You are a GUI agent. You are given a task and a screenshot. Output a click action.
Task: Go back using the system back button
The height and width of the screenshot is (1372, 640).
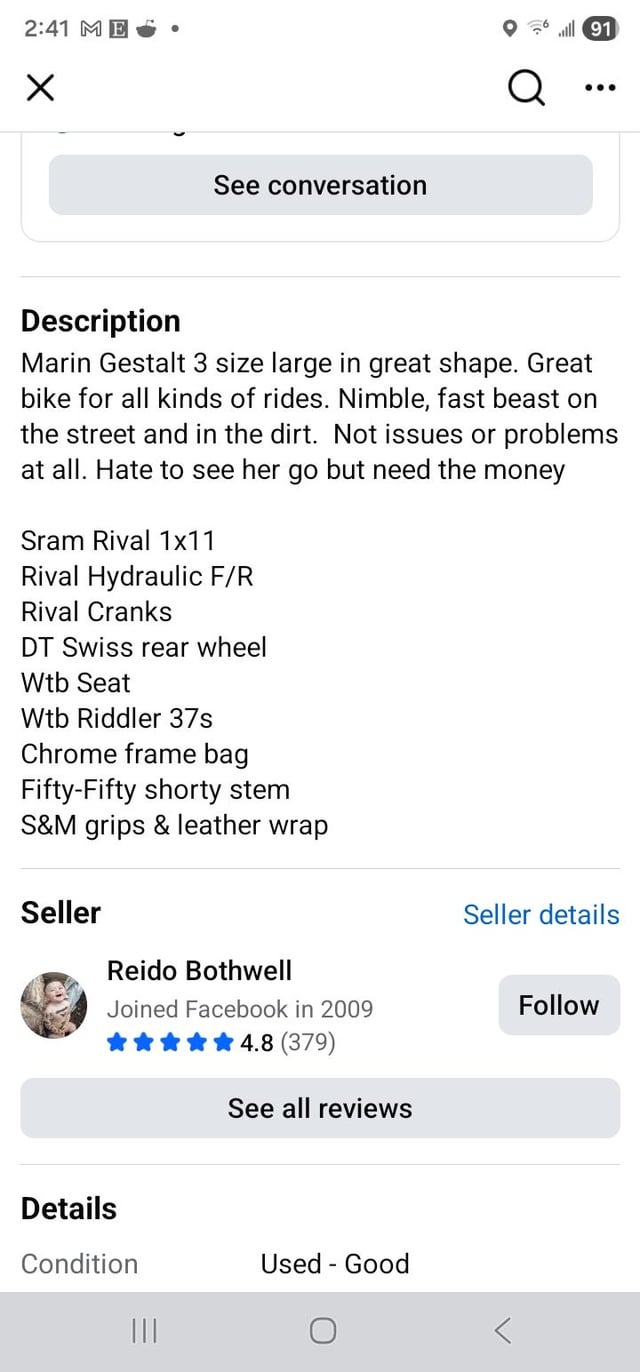(x=503, y=1330)
